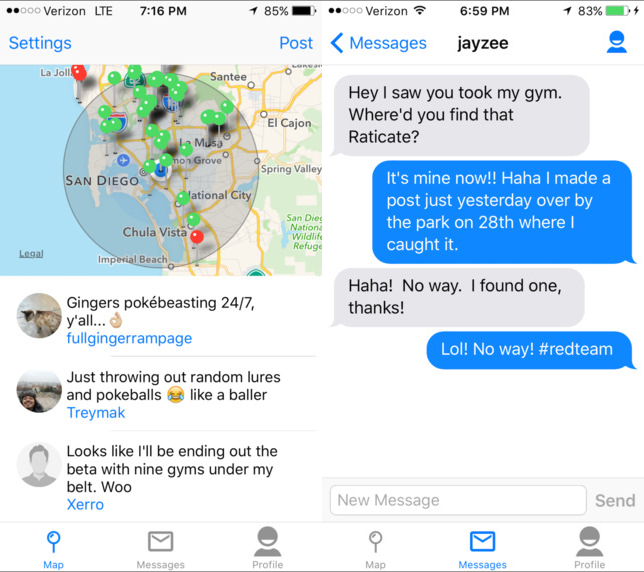
Task: Open Profile tab below the posts feed
Action: click(267, 548)
